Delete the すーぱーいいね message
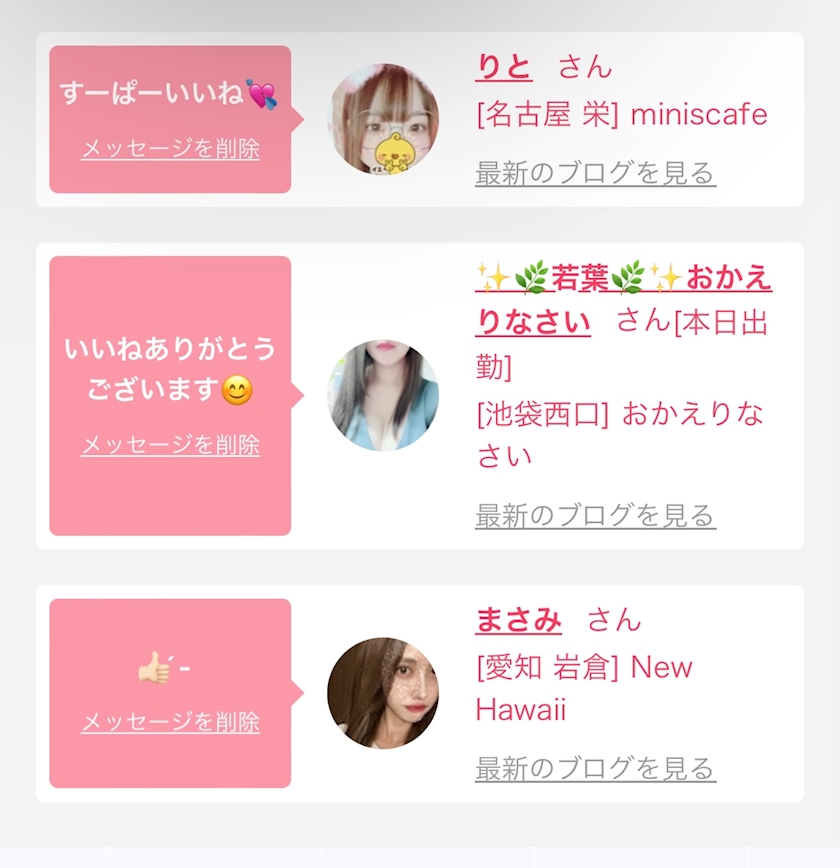The image size is (840, 868). tap(170, 148)
